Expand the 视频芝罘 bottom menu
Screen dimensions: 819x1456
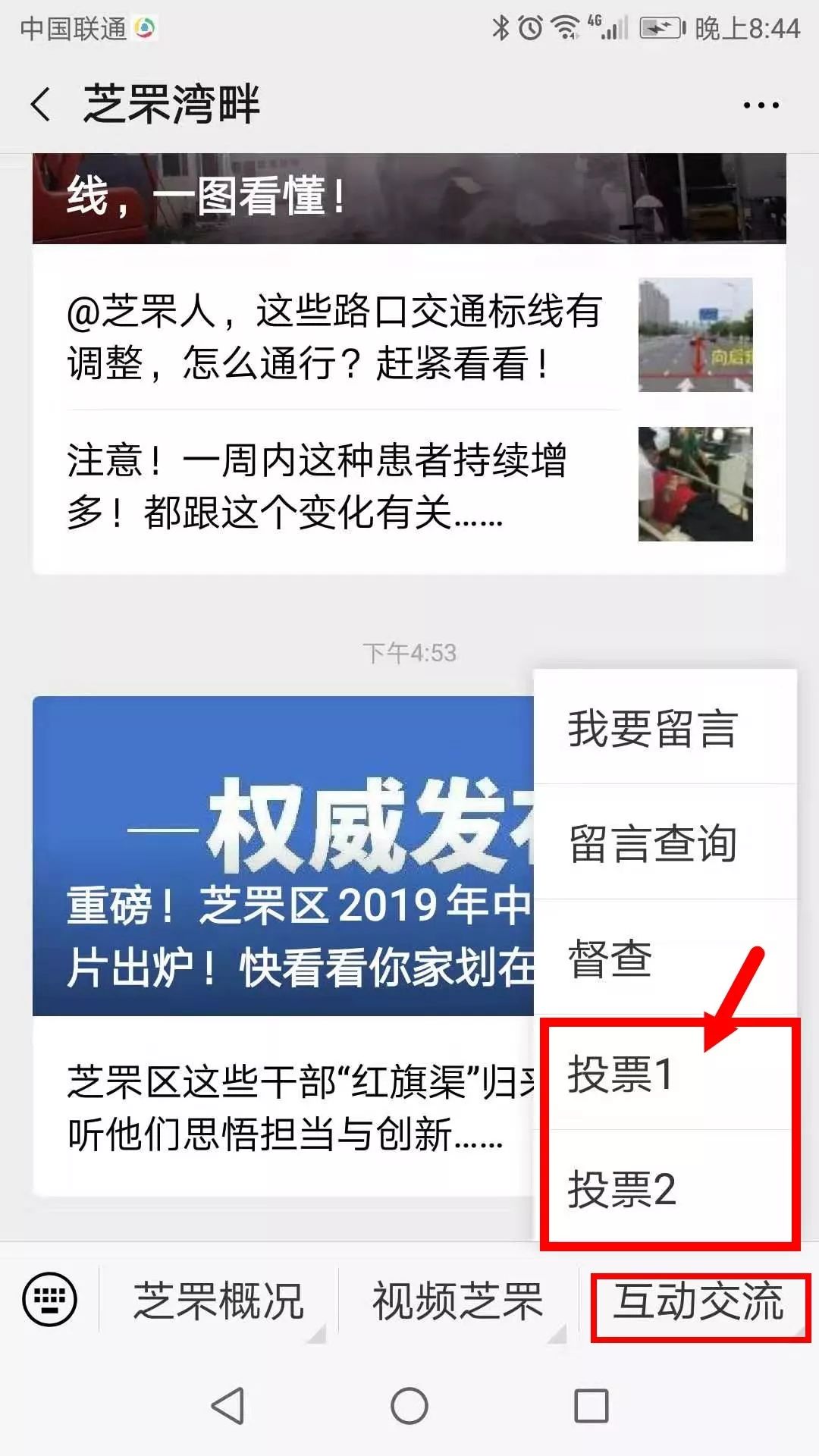click(x=457, y=1301)
